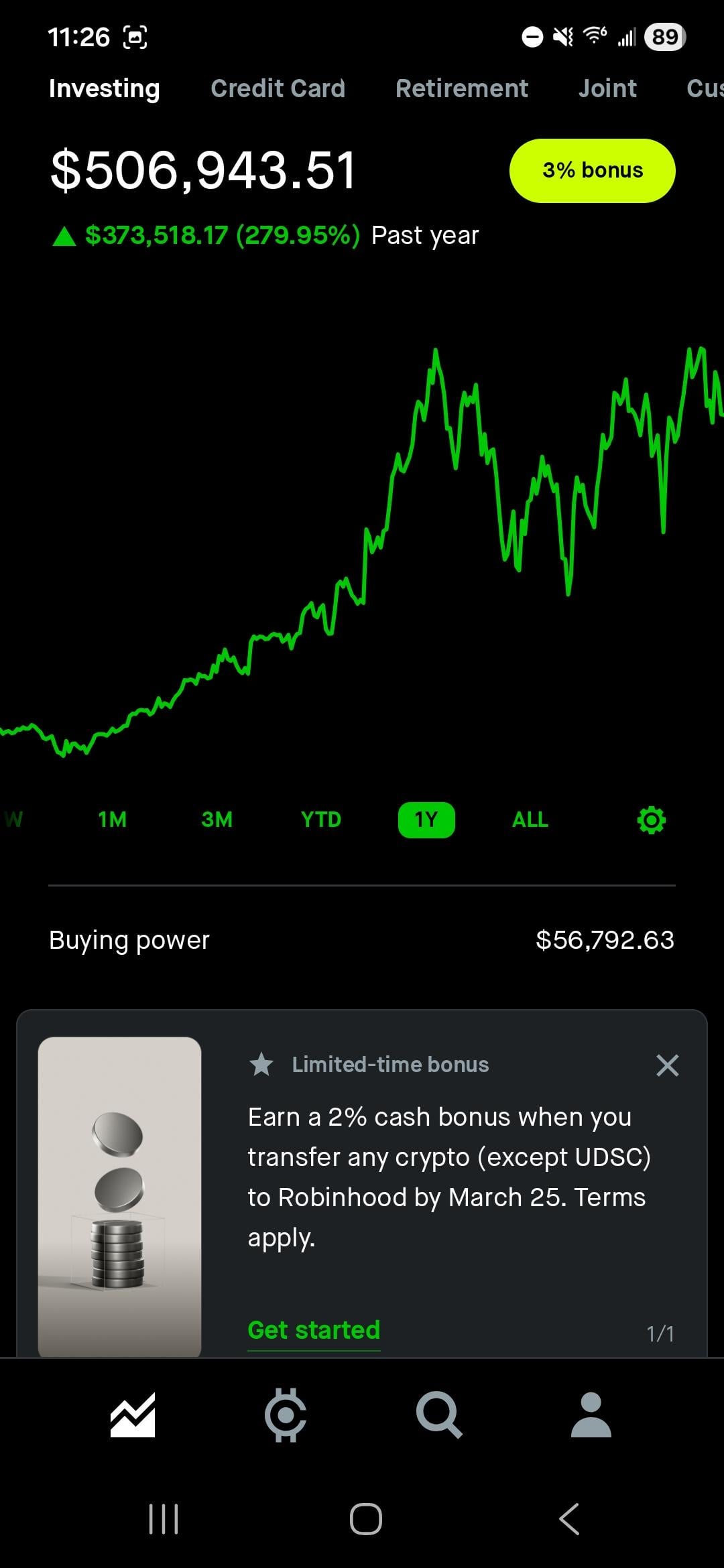View the ALL time chart

click(530, 820)
